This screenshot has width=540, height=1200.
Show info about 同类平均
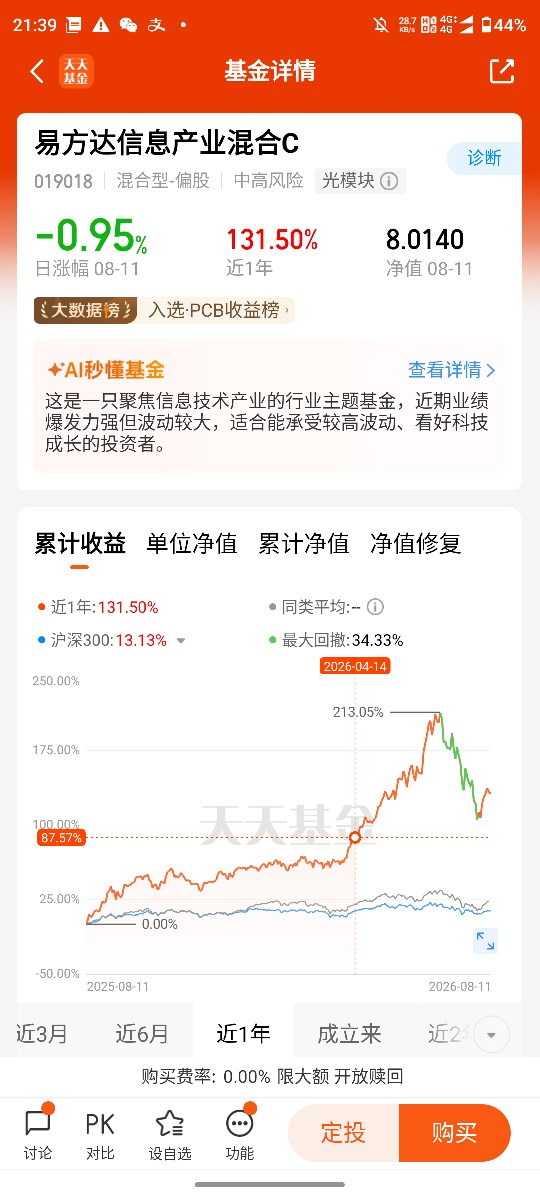[x=376, y=607]
